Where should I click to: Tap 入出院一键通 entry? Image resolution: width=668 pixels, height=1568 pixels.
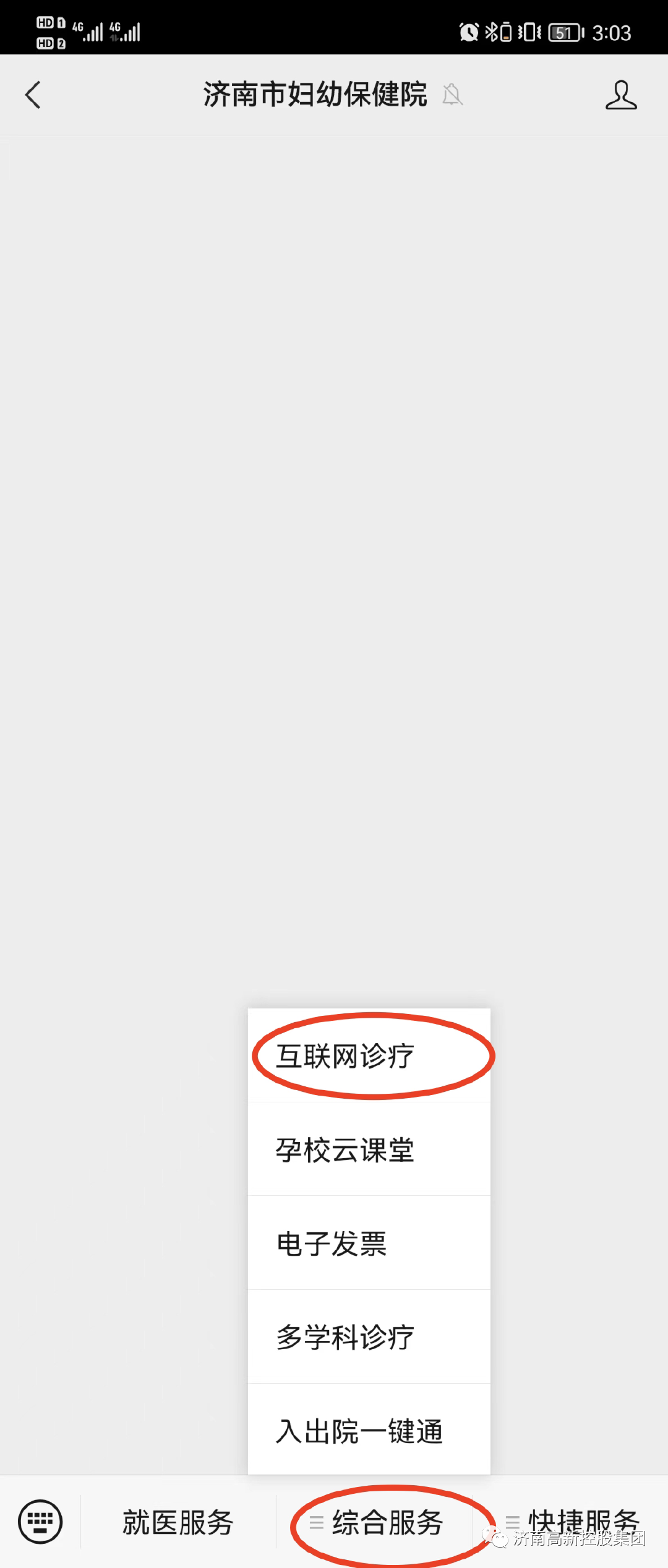[x=369, y=1431]
